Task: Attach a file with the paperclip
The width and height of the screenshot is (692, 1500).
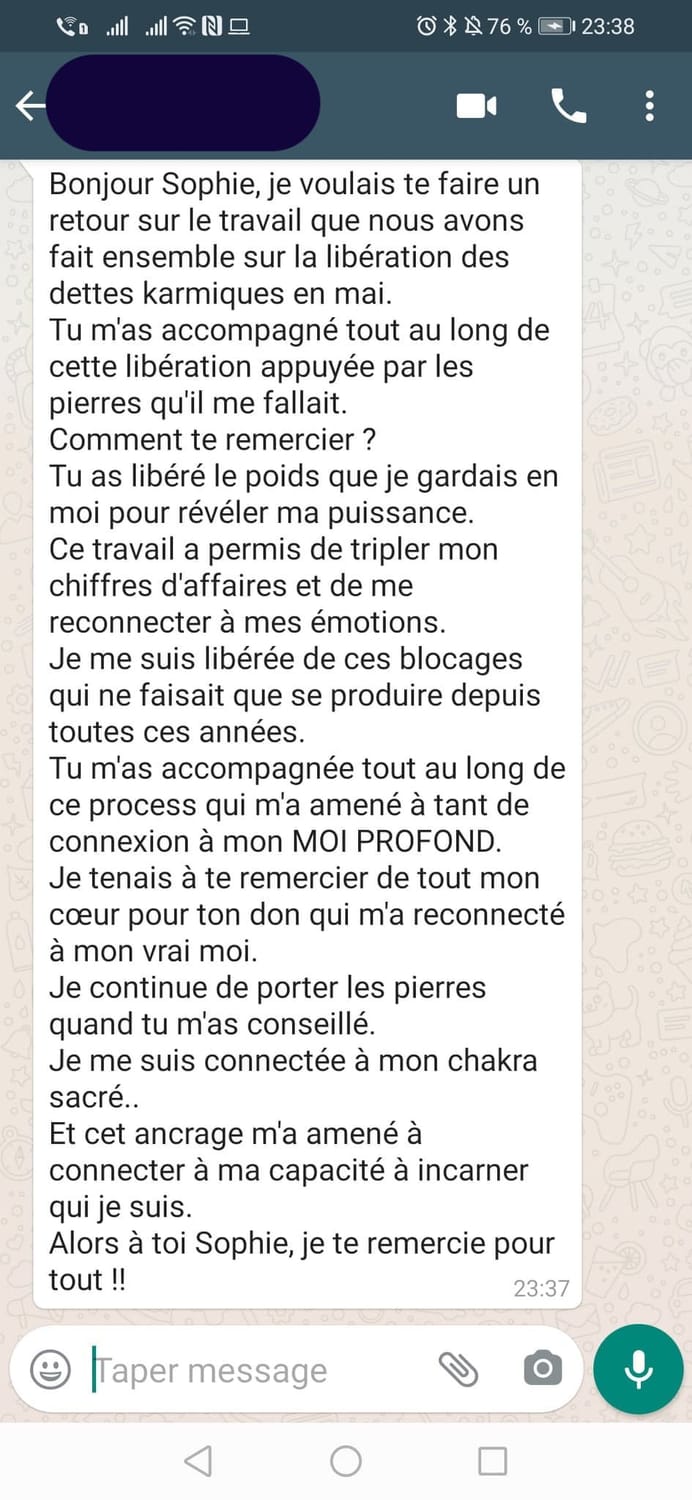Action: 459,1369
